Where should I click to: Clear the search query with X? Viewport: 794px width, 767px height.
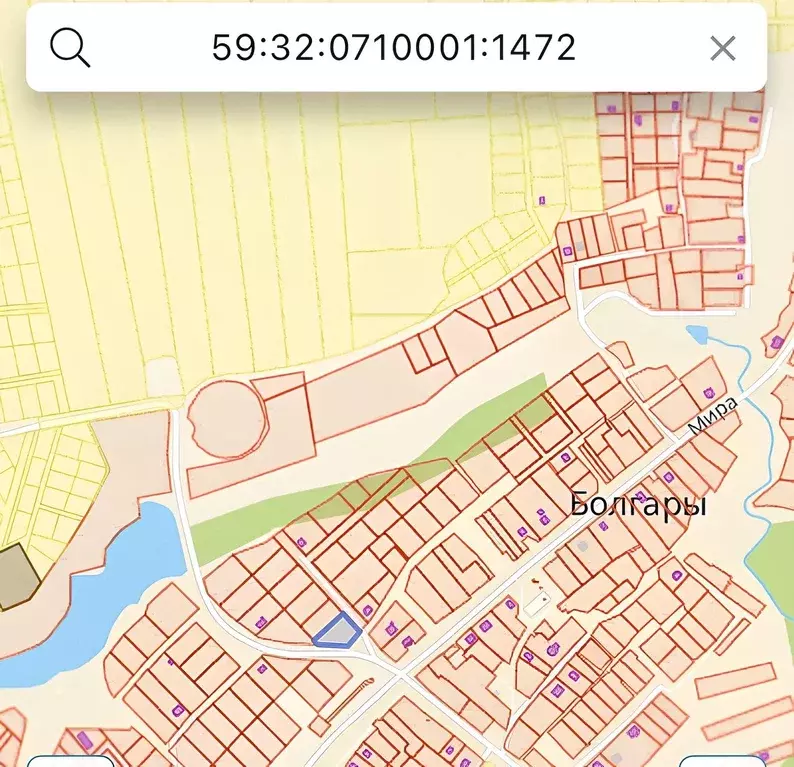pos(722,47)
